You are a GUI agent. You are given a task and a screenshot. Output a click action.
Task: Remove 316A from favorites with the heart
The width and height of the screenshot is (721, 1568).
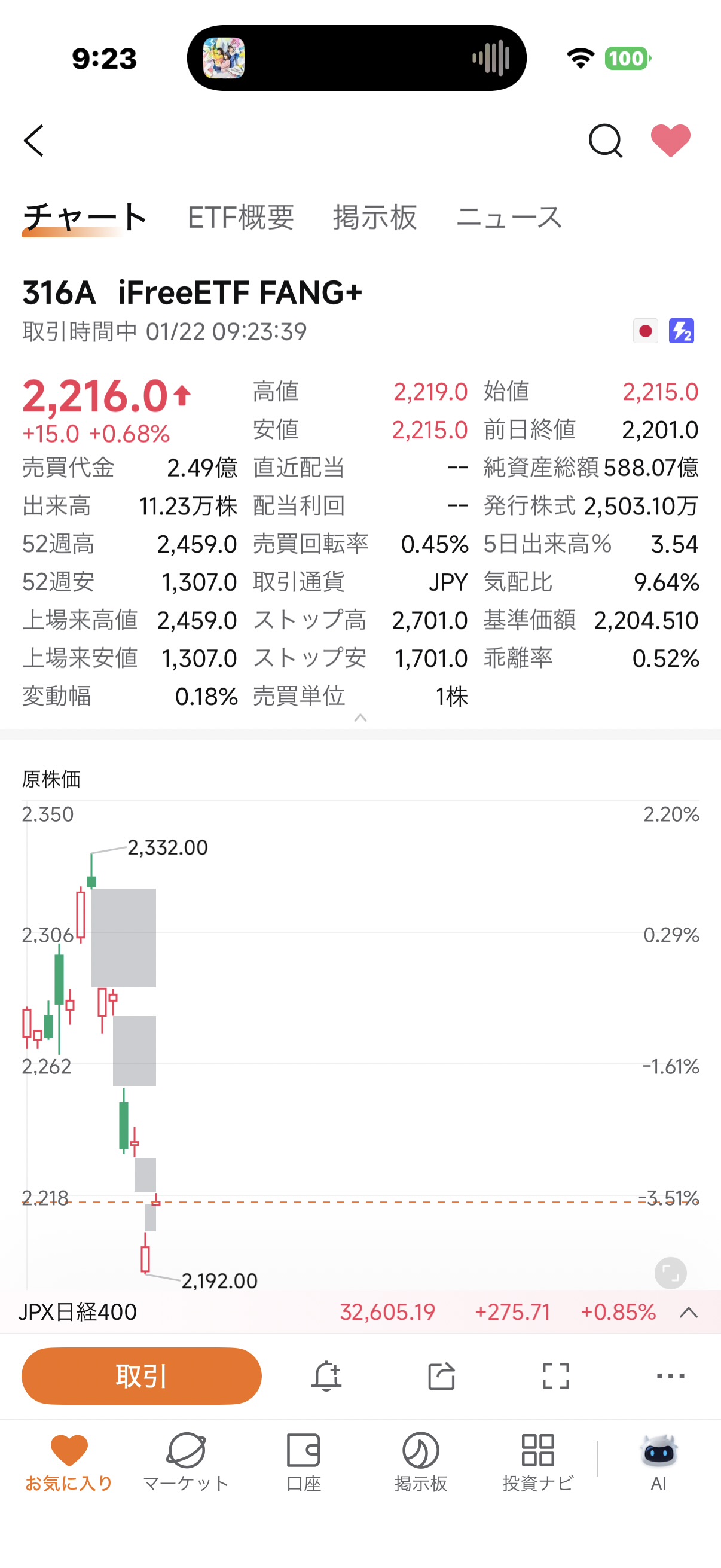671,141
